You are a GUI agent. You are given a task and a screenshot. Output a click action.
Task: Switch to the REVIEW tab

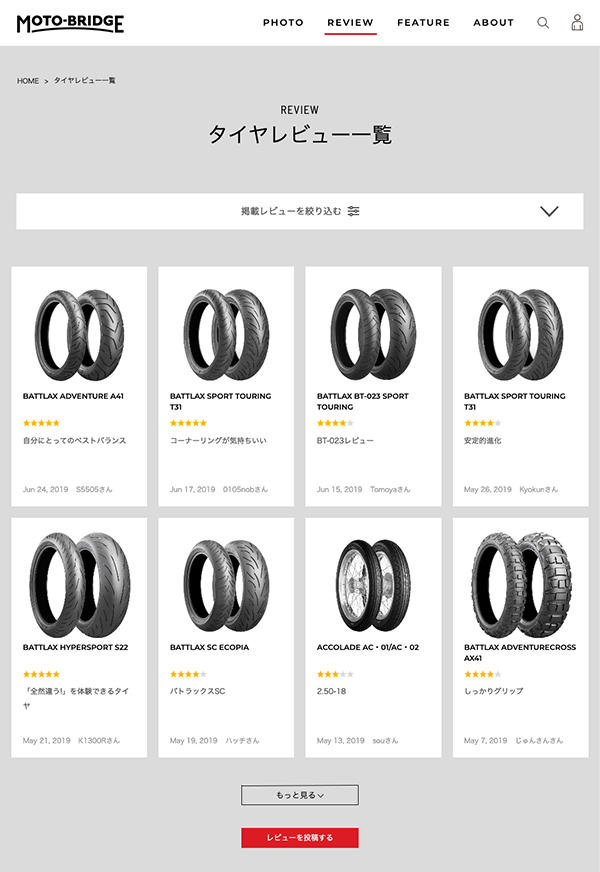[350, 23]
